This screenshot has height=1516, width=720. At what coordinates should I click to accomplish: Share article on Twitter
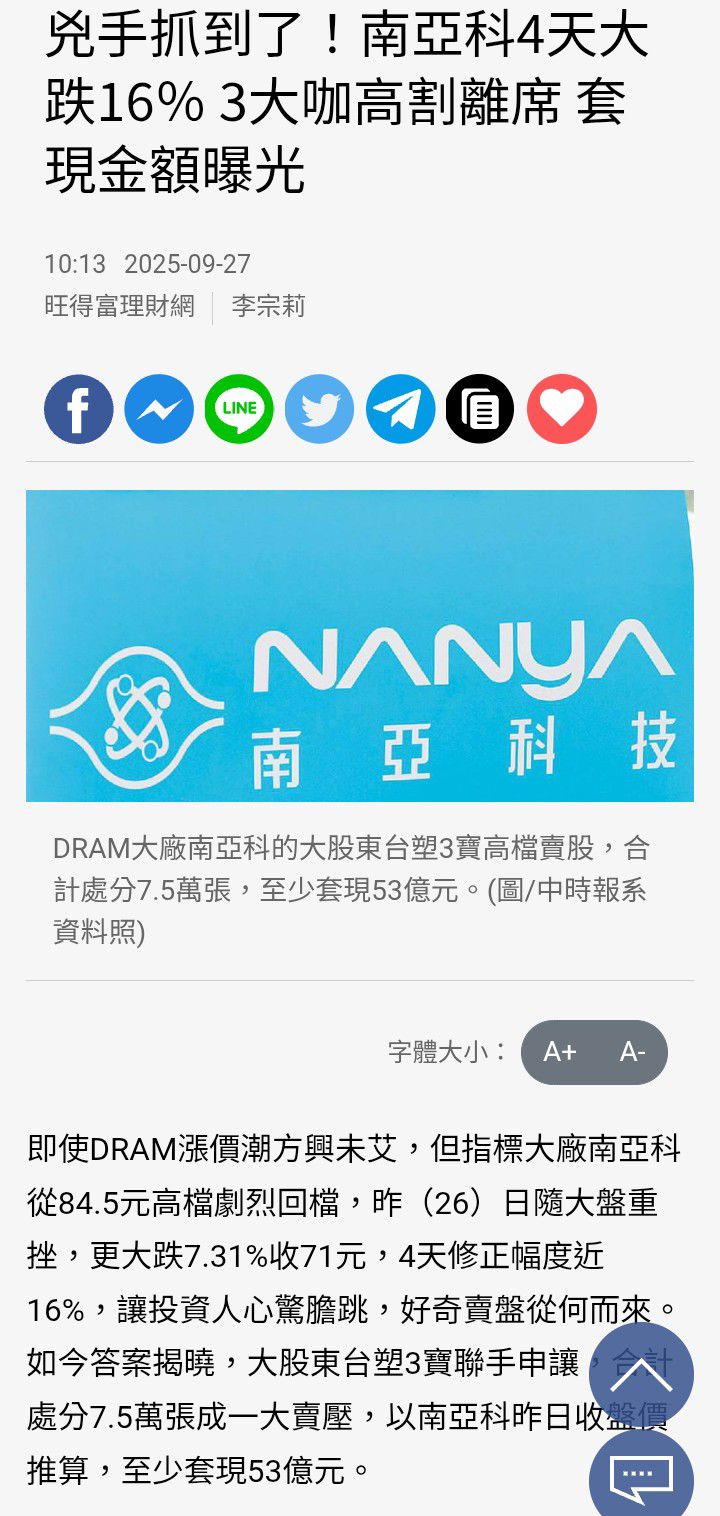coord(319,410)
